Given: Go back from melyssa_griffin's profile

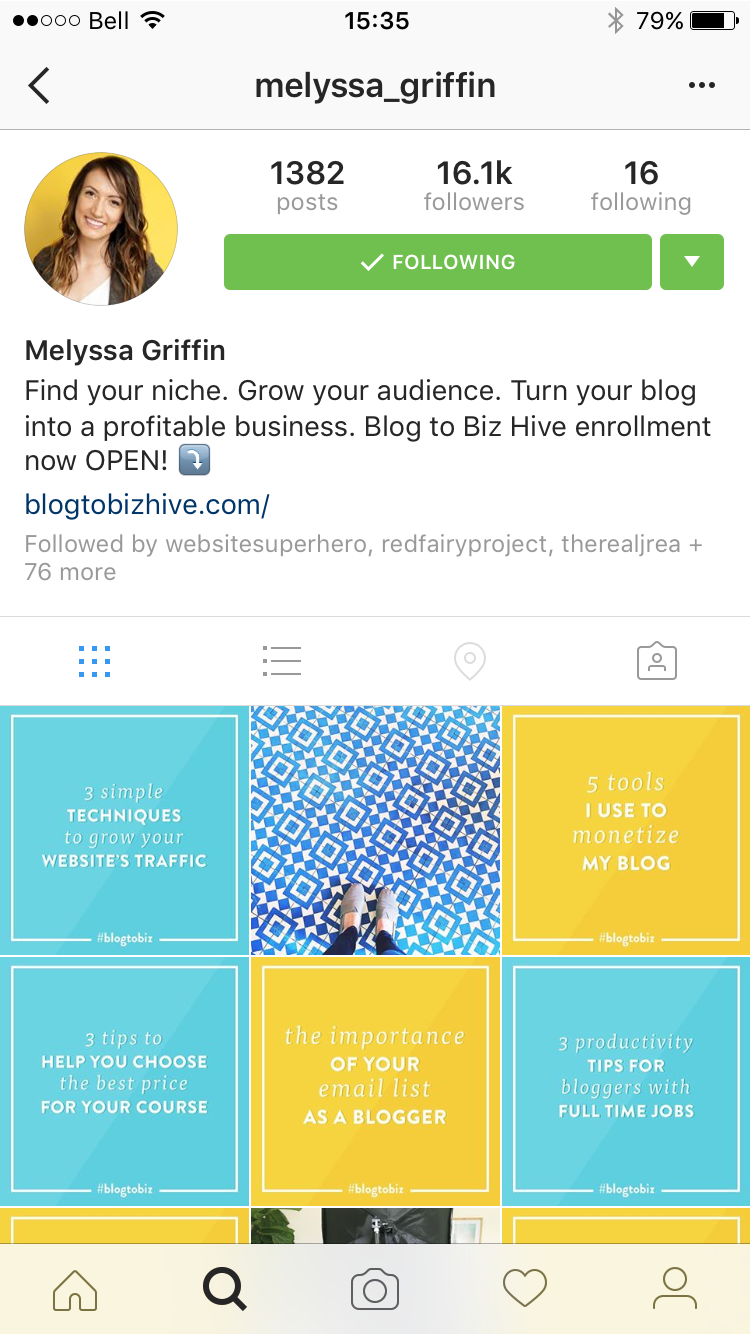Looking at the screenshot, I should [x=39, y=86].
